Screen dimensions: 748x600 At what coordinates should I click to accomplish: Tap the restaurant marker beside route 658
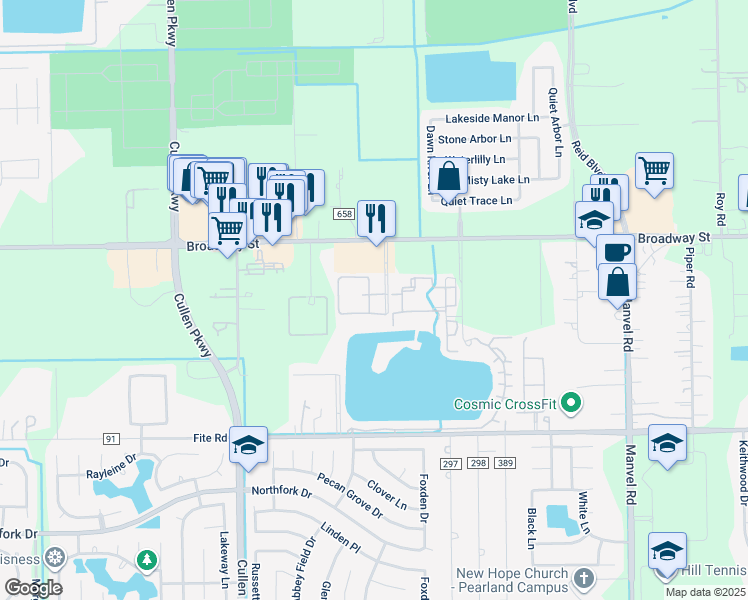point(376,218)
